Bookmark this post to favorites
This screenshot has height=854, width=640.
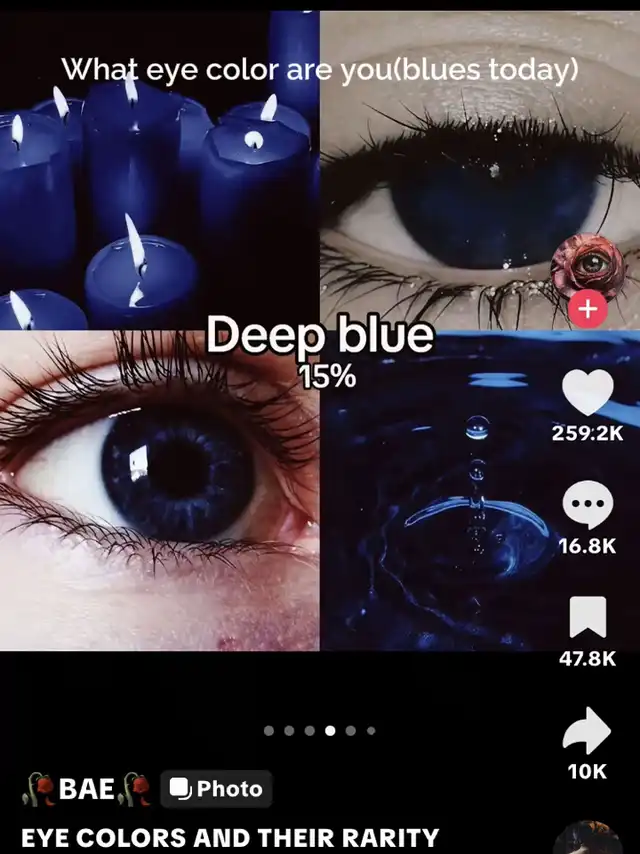[587, 619]
